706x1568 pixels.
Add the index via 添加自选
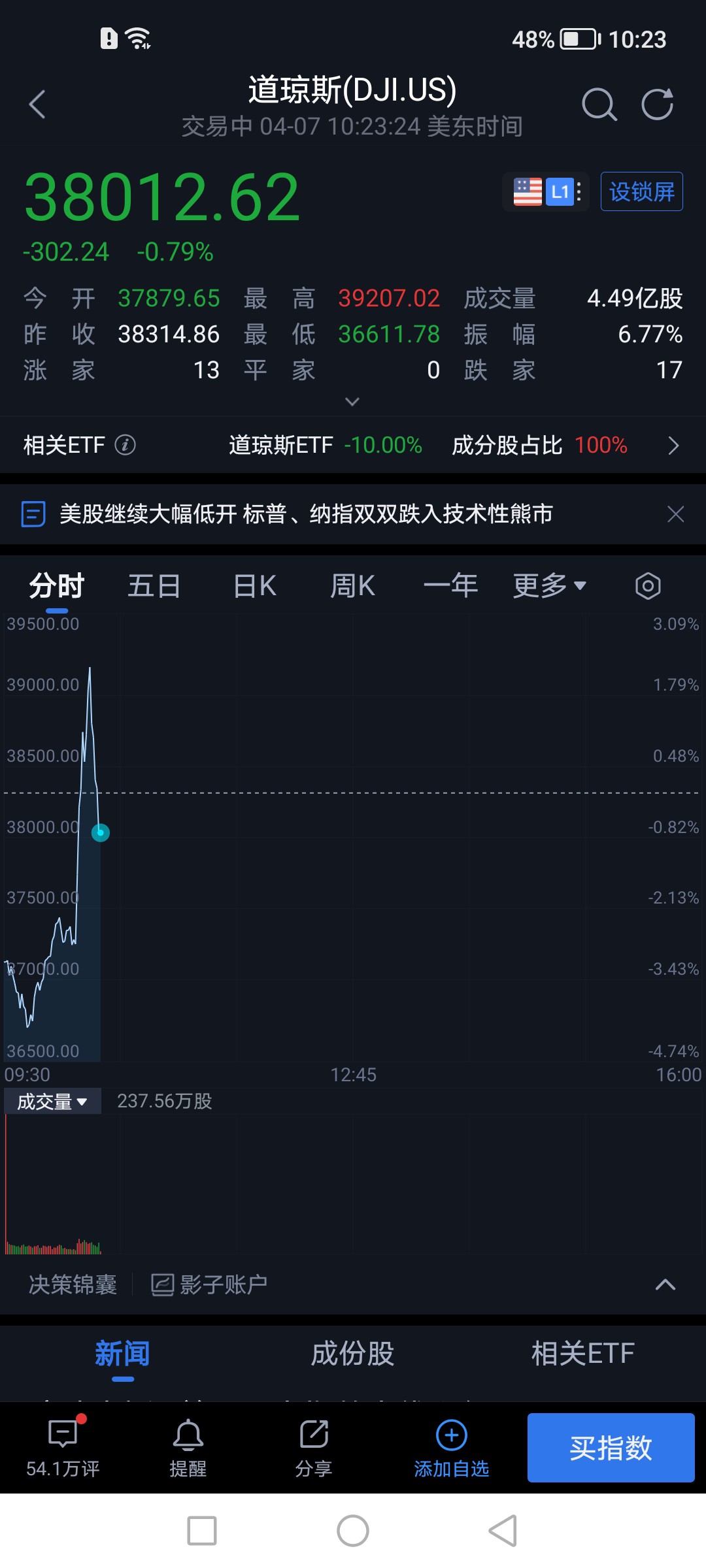point(451,1448)
